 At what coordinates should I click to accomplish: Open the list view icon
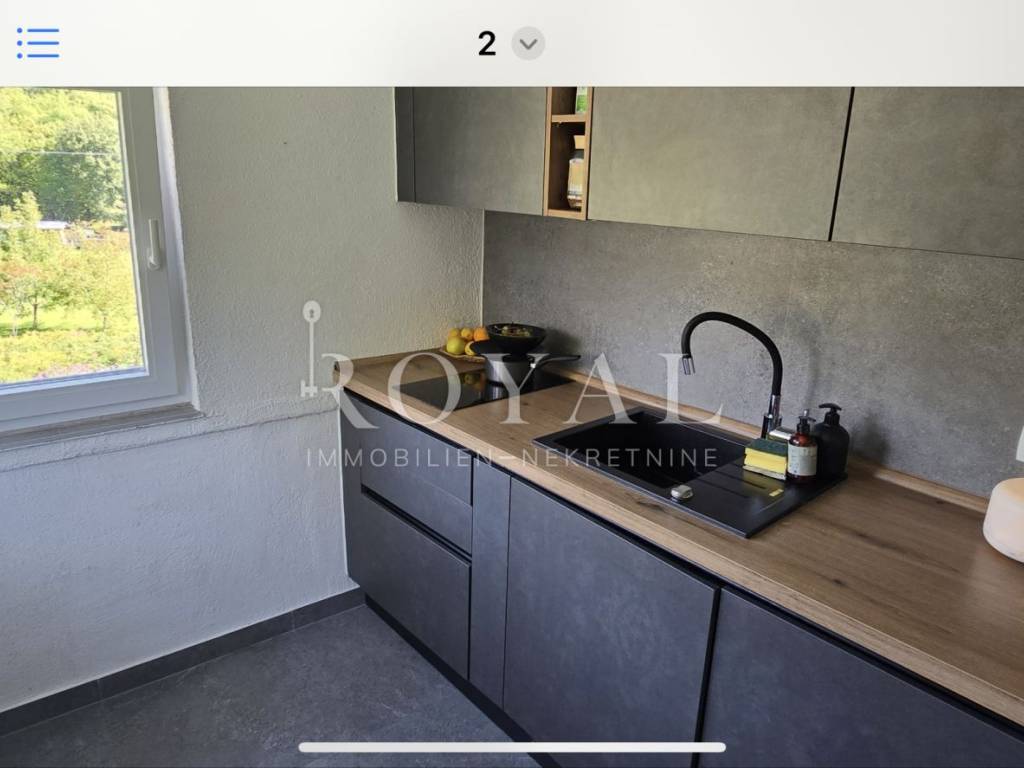click(38, 43)
